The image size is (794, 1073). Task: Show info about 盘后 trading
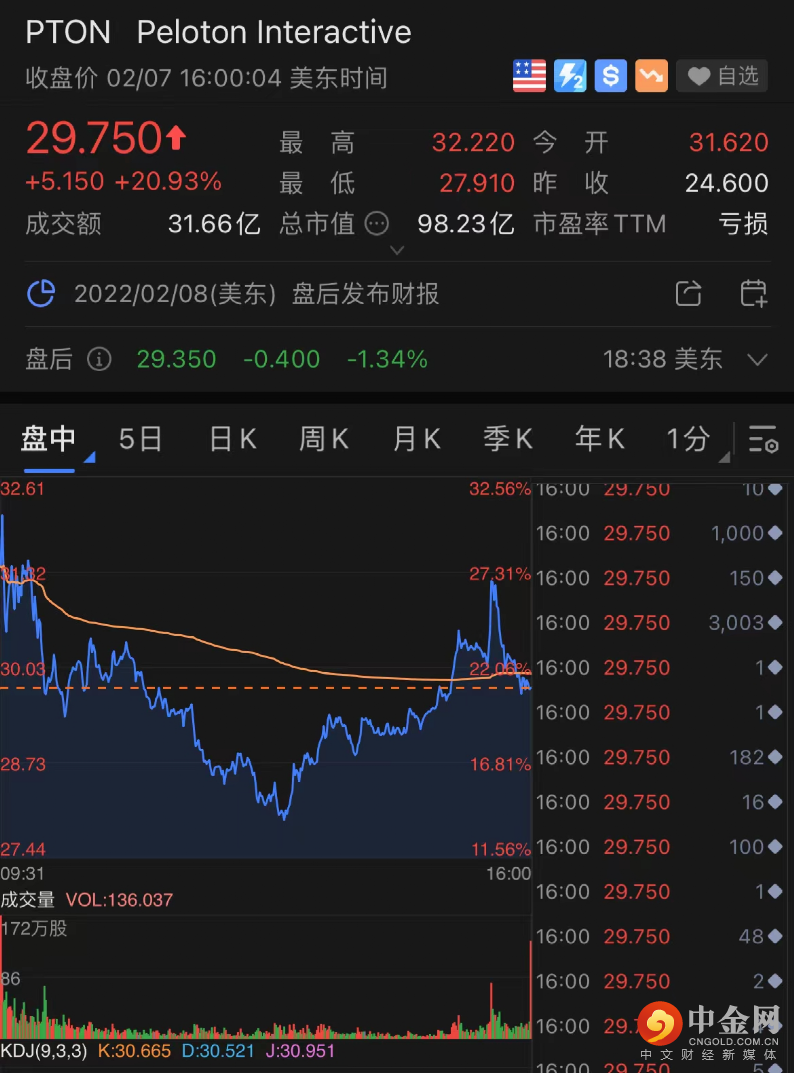[98, 359]
